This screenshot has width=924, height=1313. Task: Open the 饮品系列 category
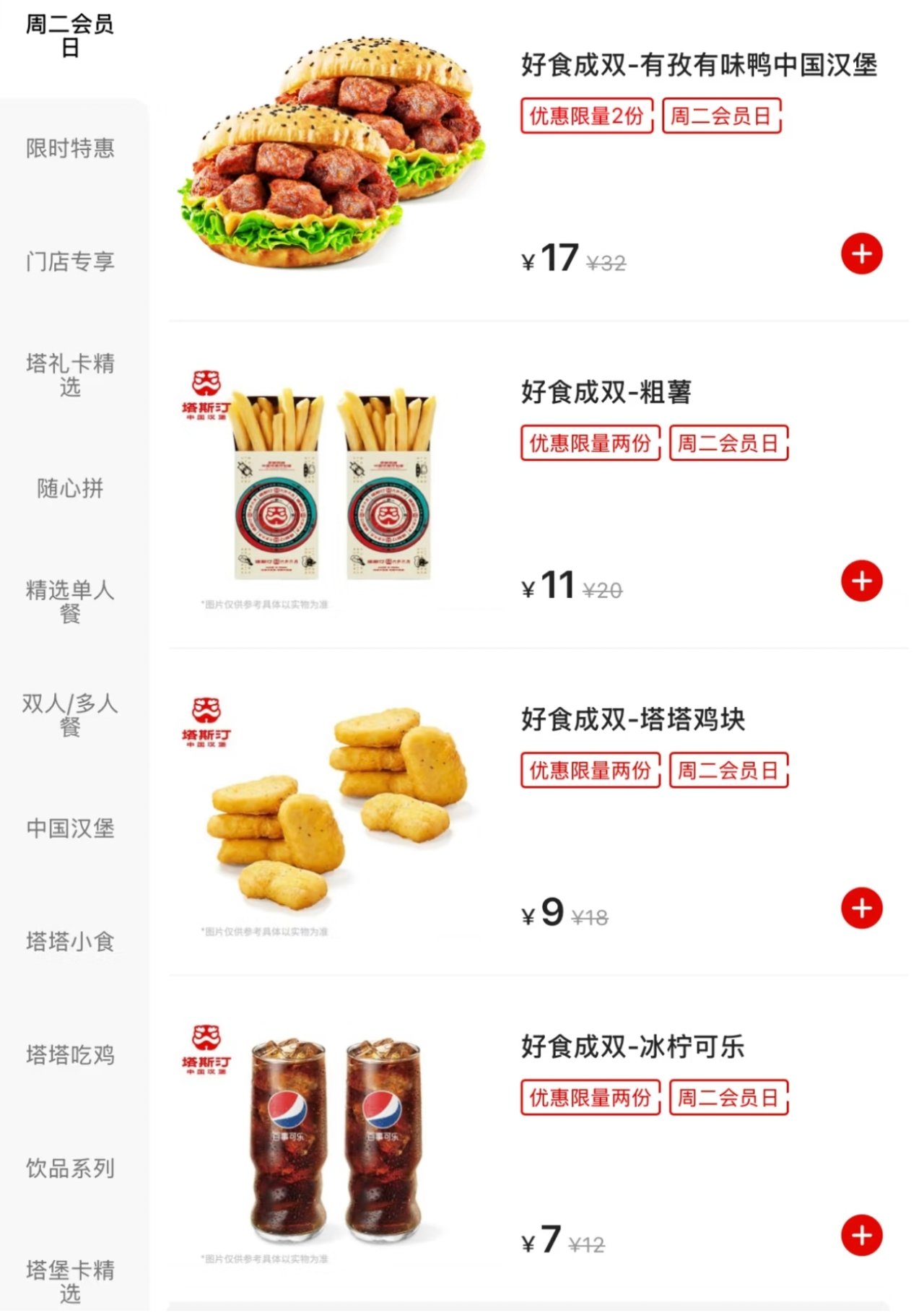[x=70, y=1169]
